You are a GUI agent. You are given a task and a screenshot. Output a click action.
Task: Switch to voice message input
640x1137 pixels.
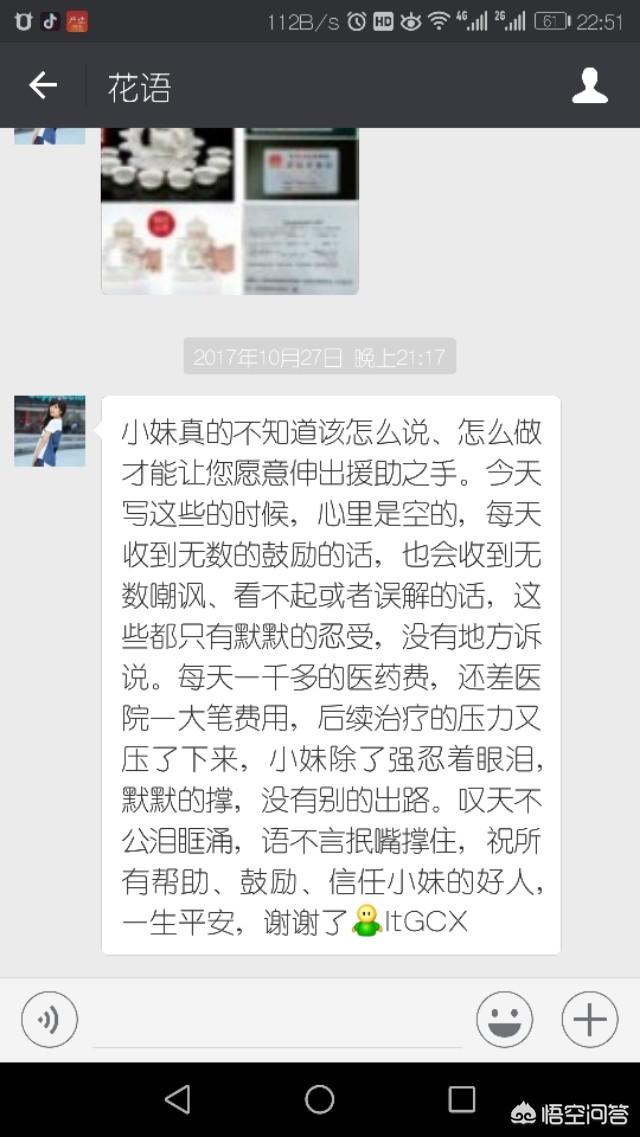coord(49,1019)
